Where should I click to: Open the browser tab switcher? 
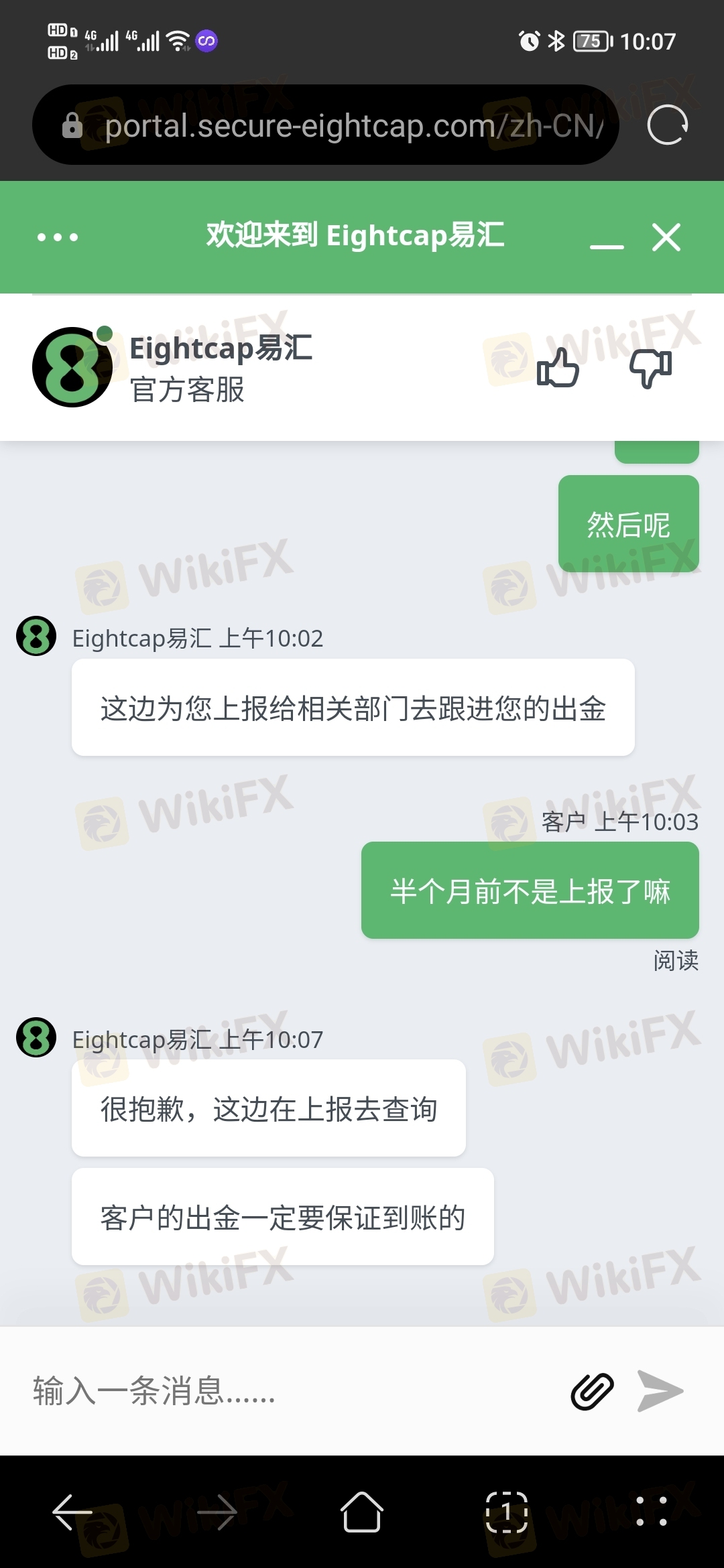[507, 1512]
